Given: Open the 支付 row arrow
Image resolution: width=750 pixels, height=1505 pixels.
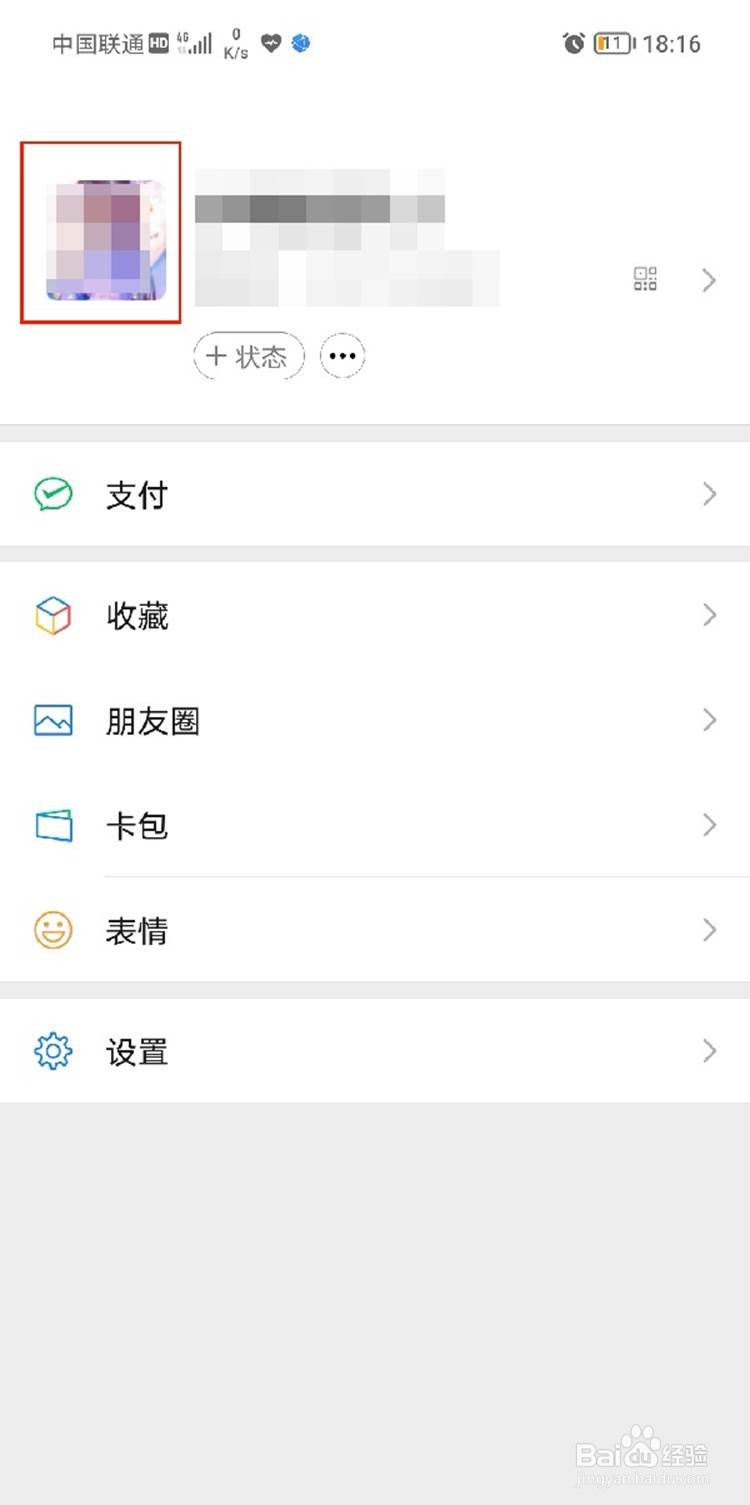Looking at the screenshot, I should pos(709,494).
